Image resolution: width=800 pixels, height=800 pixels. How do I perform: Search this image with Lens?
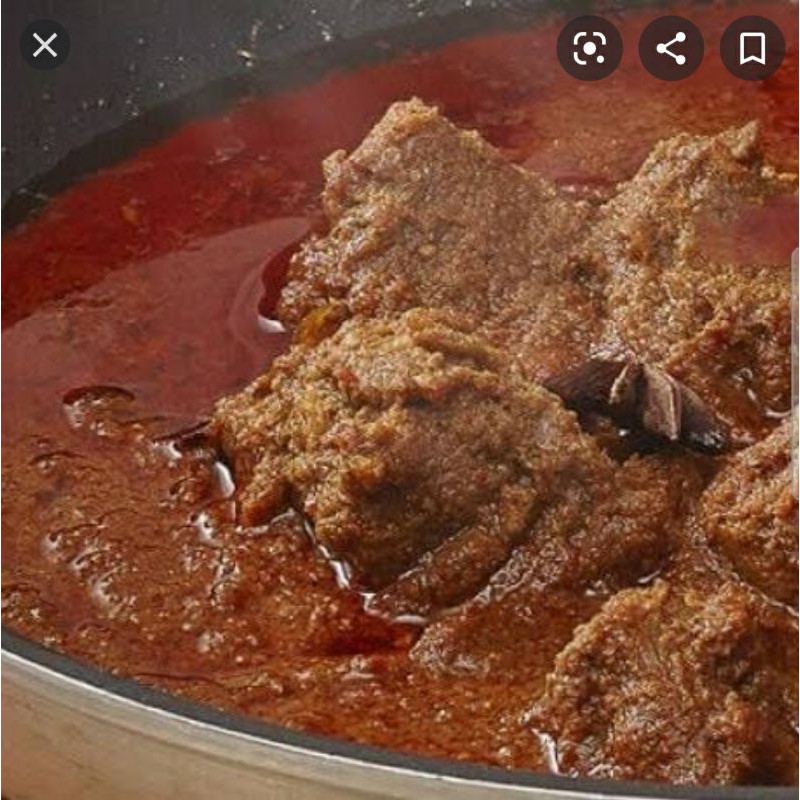(x=589, y=48)
